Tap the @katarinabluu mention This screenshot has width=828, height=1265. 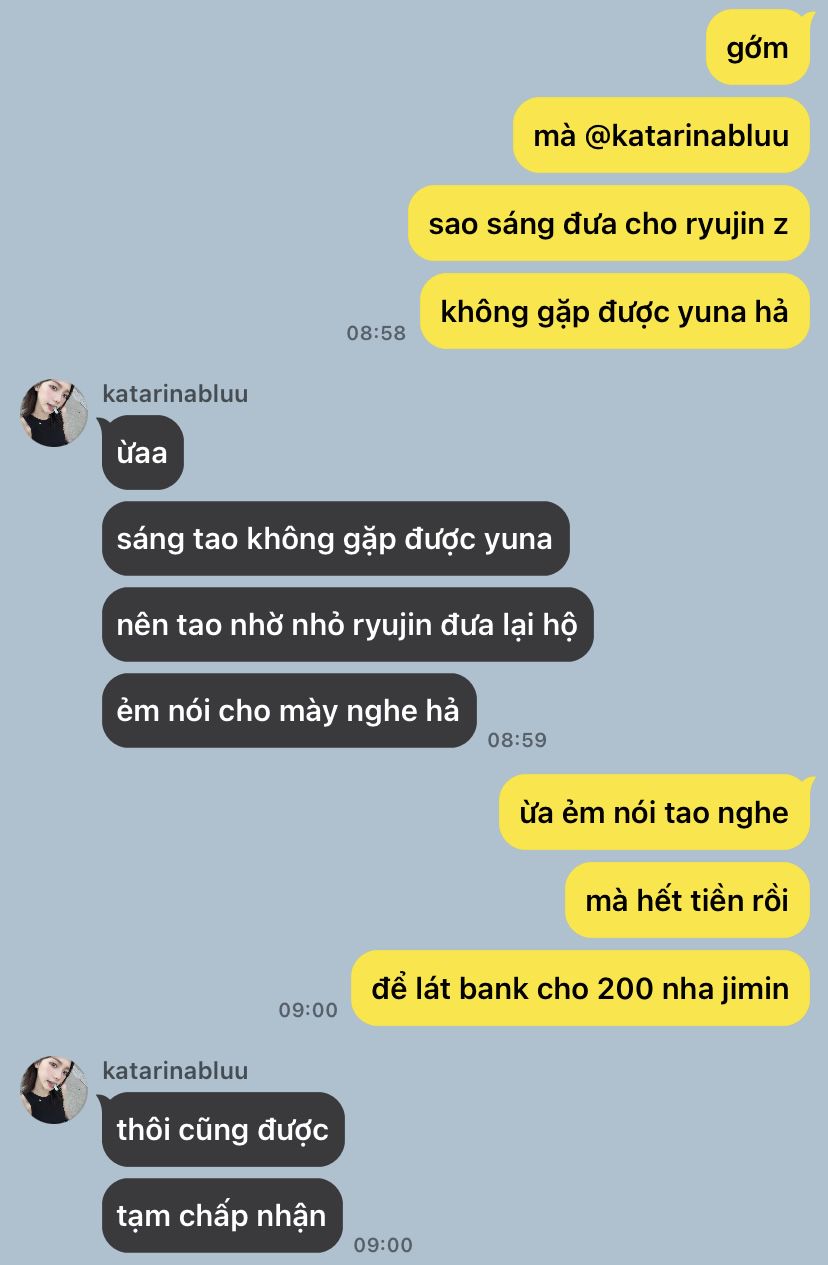coord(686,135)
